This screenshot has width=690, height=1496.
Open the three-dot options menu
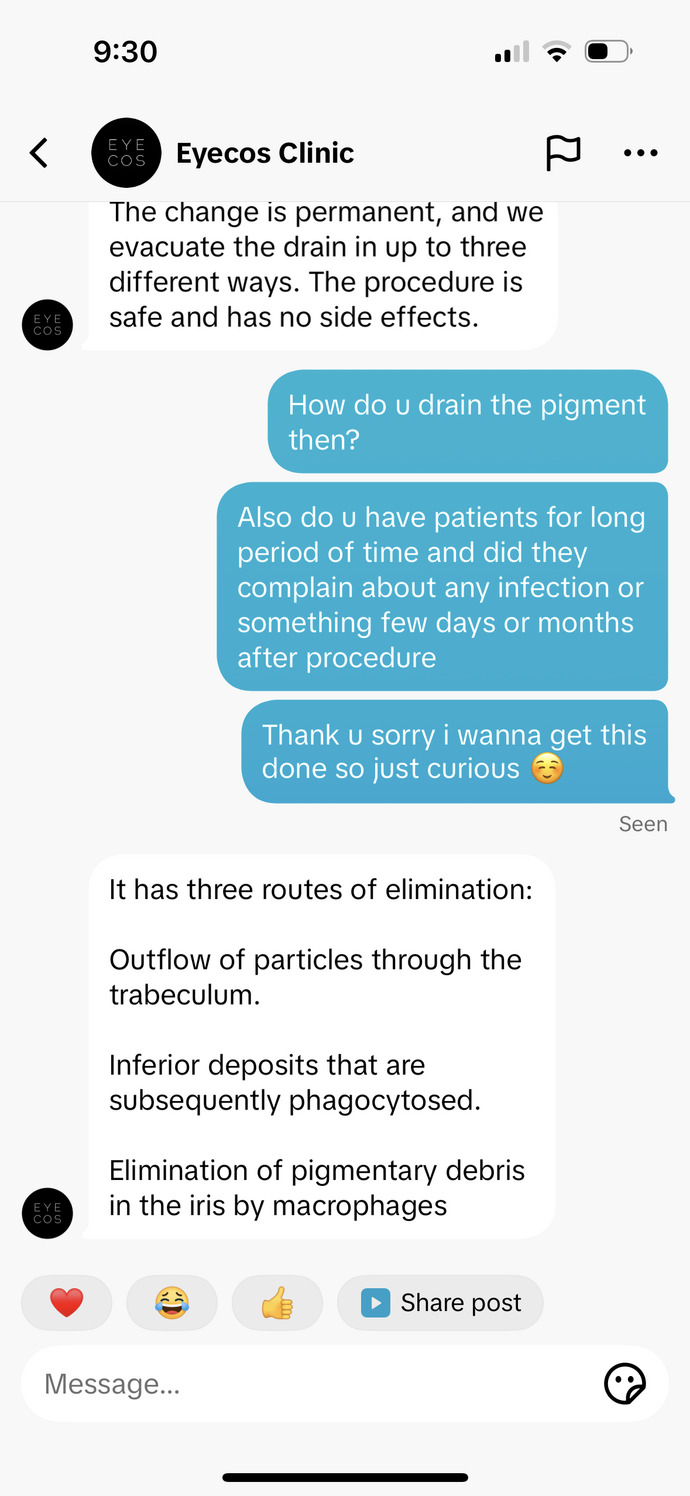pos(640,153)
